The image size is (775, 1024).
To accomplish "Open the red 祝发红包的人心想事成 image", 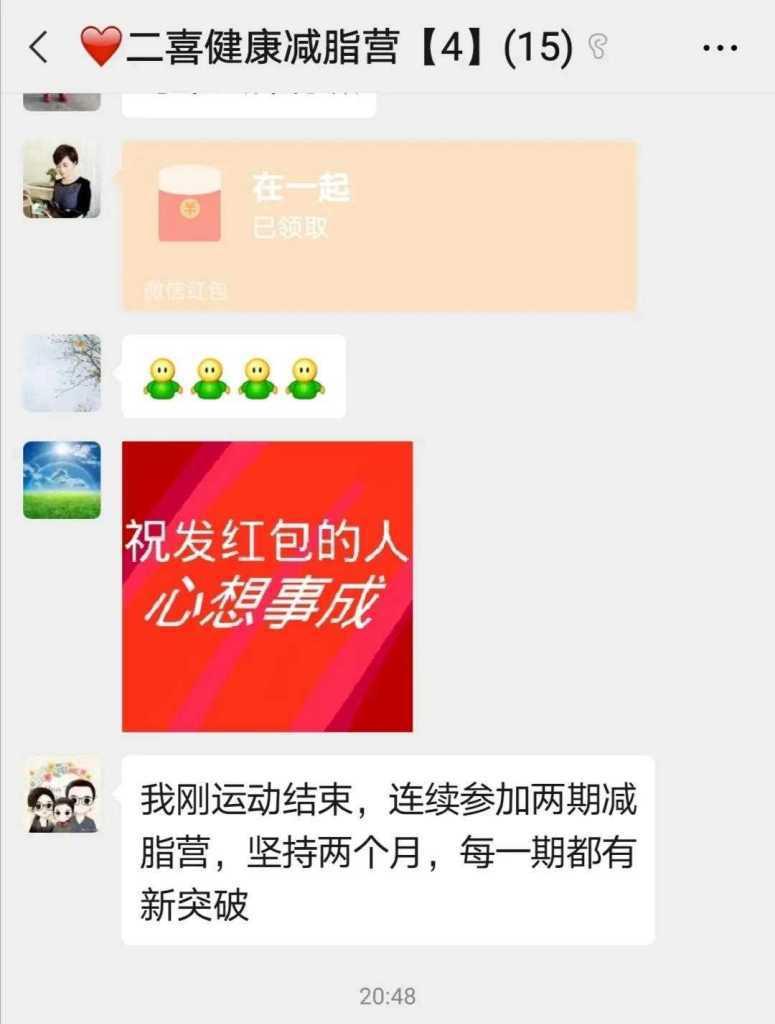I will (x=267, y=586).
